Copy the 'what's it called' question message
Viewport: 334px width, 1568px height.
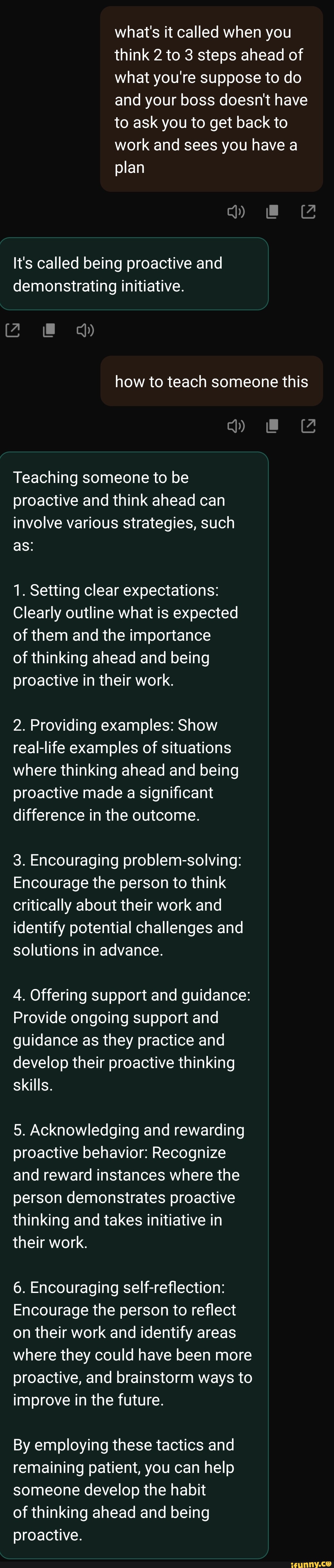click(272, 212)
